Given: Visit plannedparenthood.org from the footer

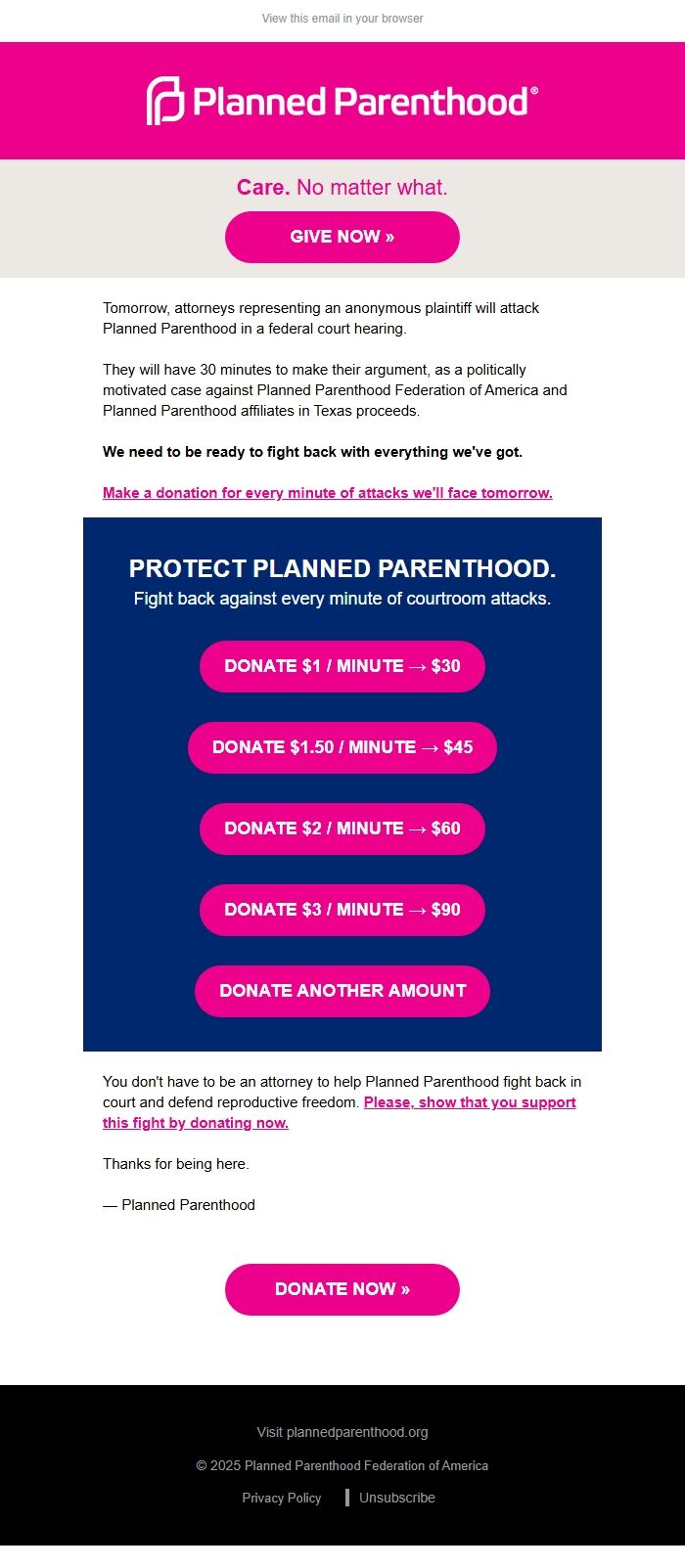Looking at the screenshot, I should coord(342,1432).
